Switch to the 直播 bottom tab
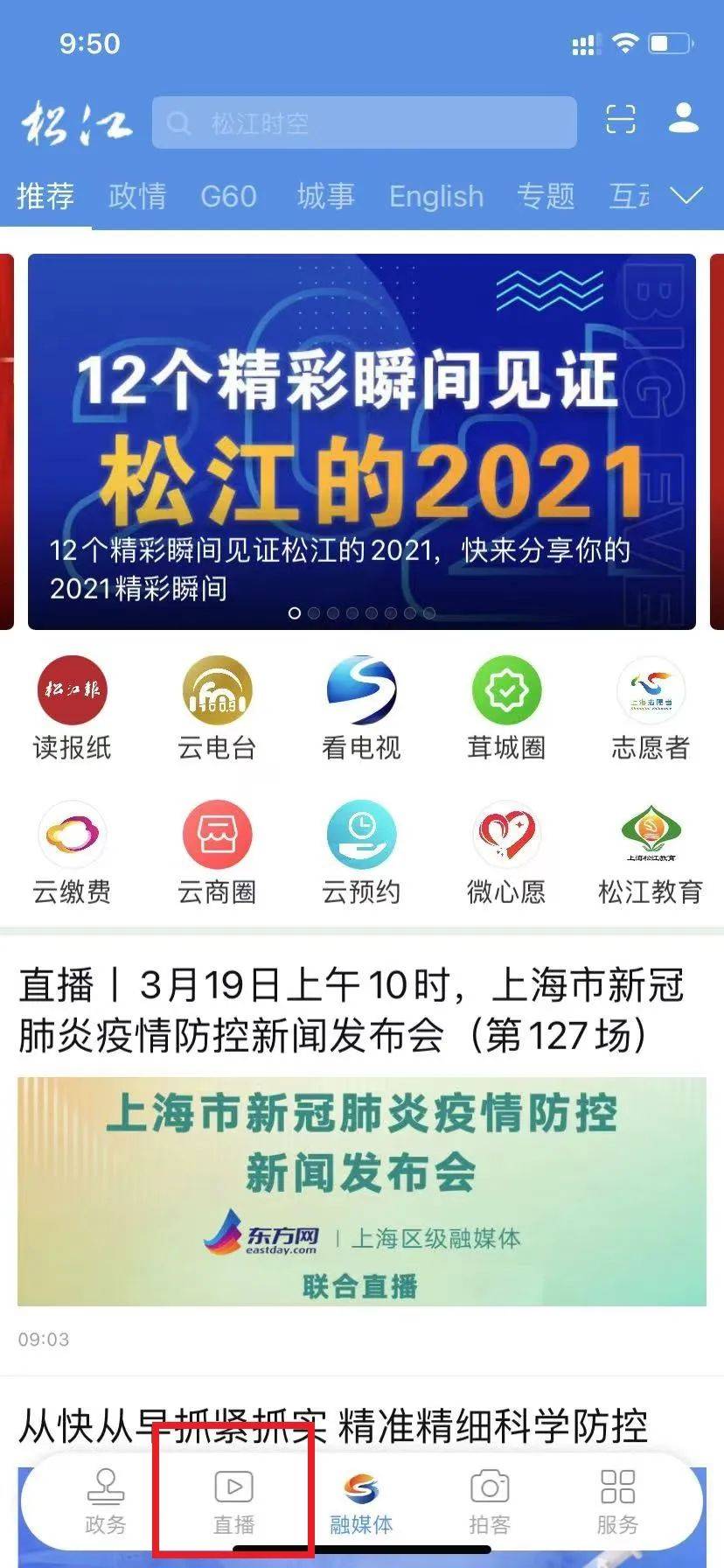 click(x=233, y=1501)
